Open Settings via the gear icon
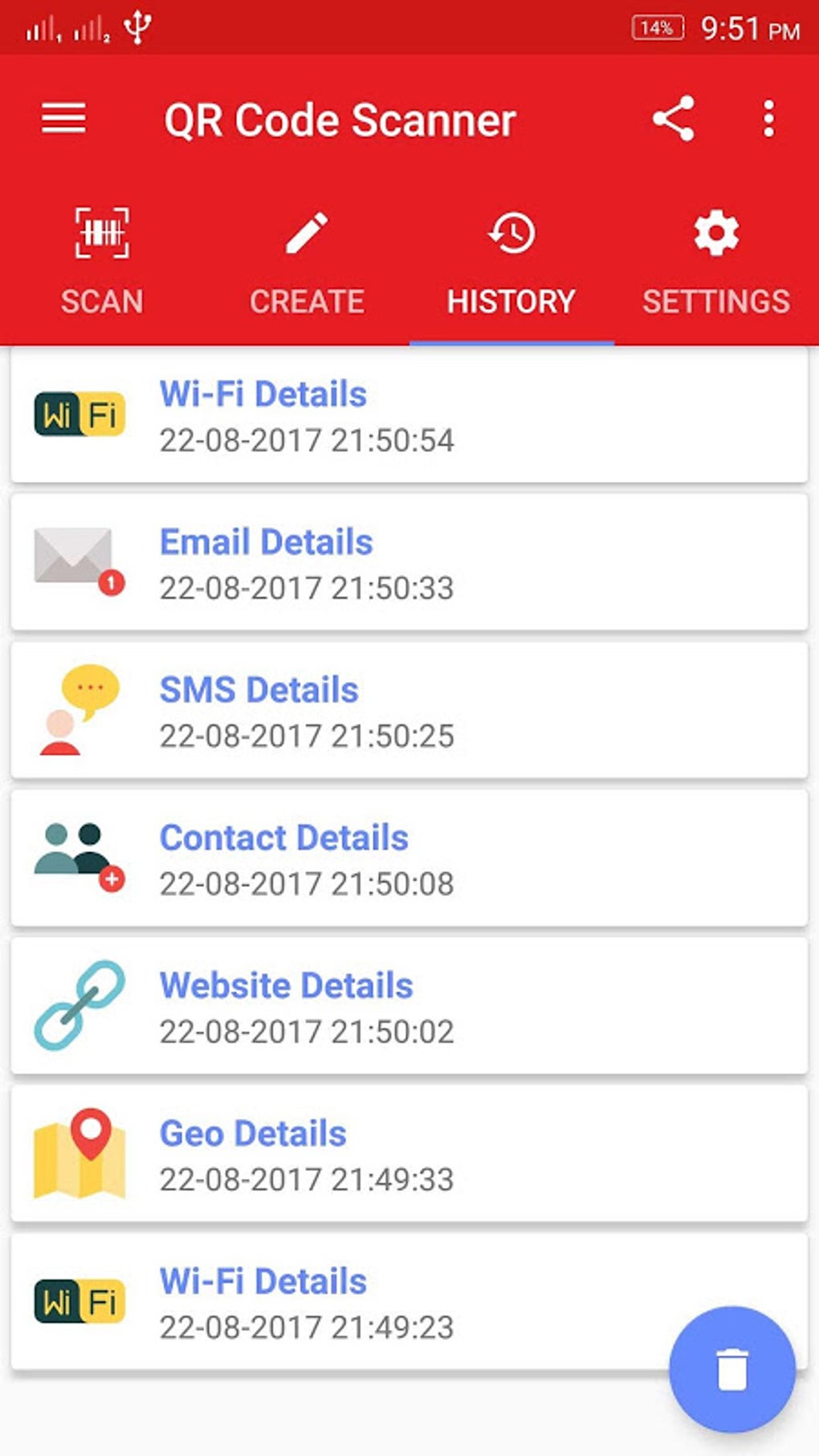 click(x=714, y=232)
